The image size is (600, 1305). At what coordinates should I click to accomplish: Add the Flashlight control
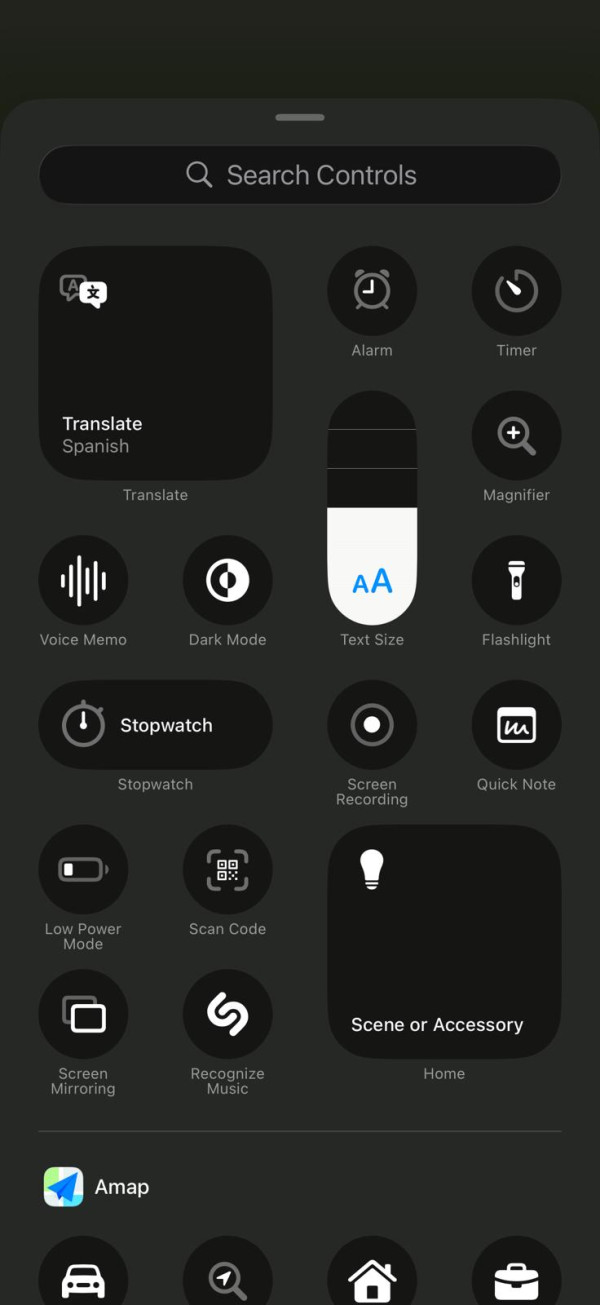tap(516, 580)
